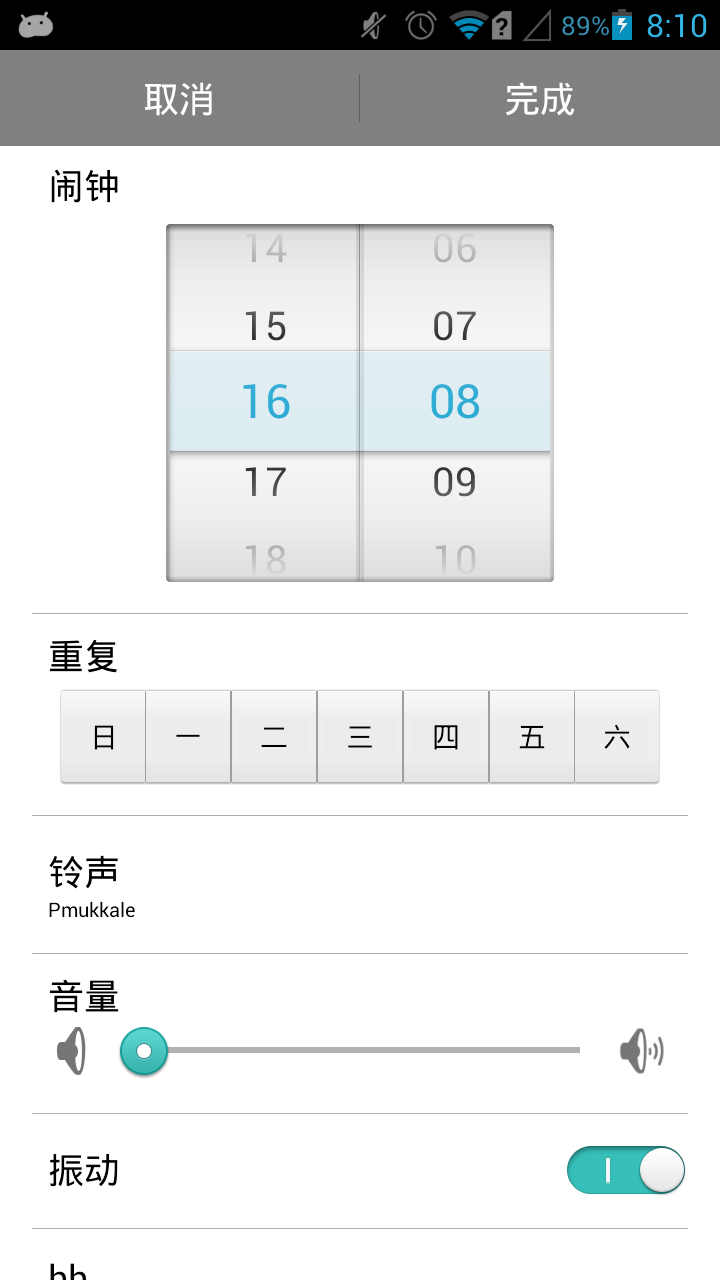Select minute 07 in the time picker

(x=455, y=326)
